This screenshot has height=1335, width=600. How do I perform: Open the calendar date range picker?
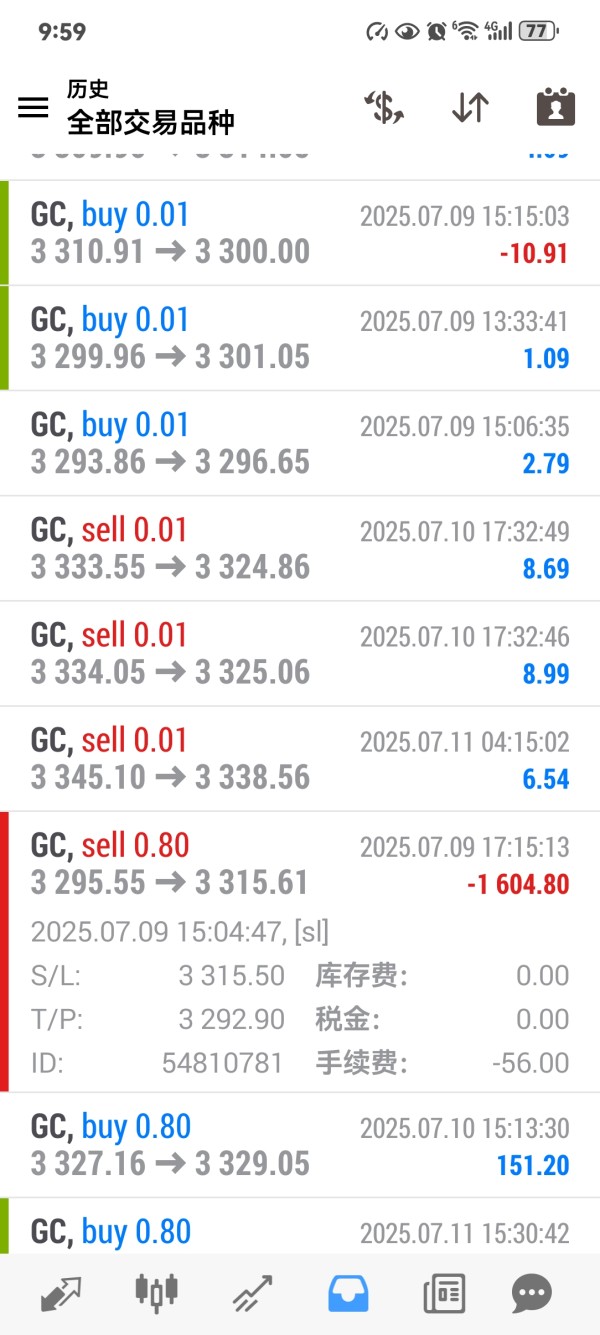pos(555,108)
